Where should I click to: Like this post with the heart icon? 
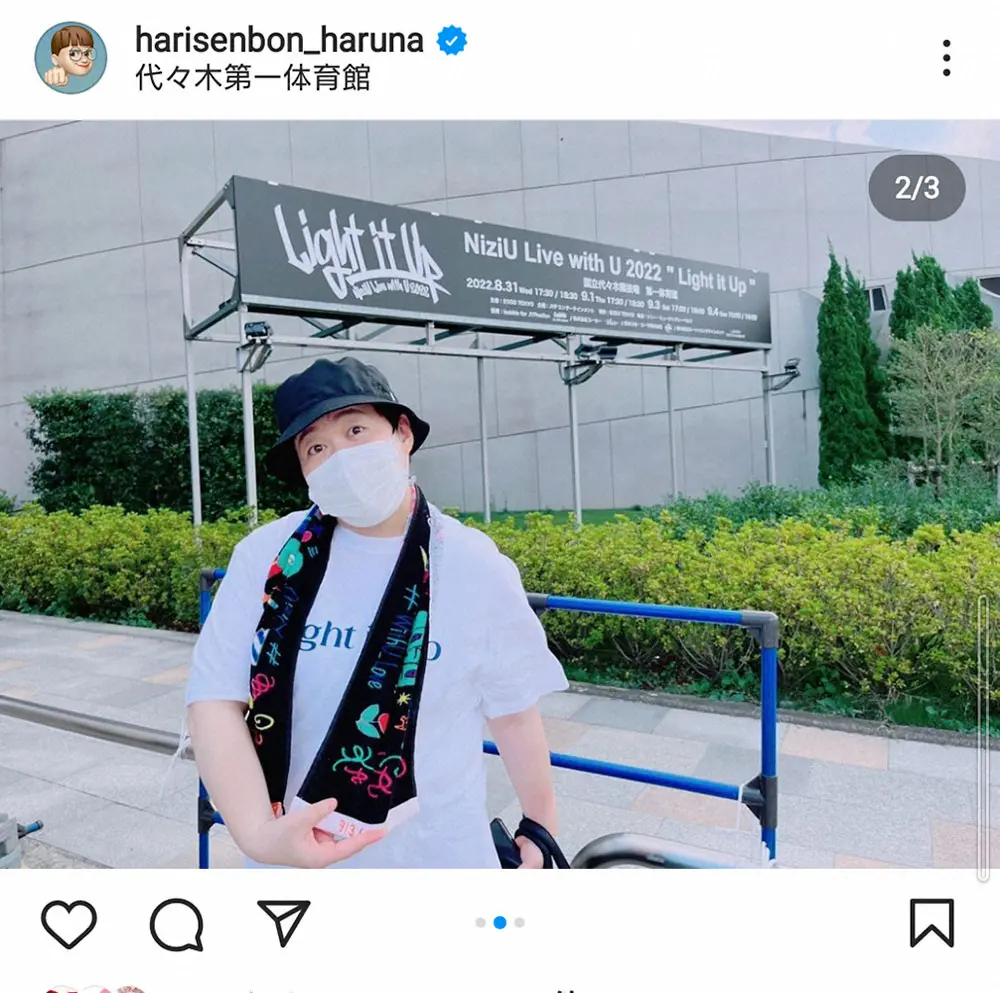tap(69, 923)
